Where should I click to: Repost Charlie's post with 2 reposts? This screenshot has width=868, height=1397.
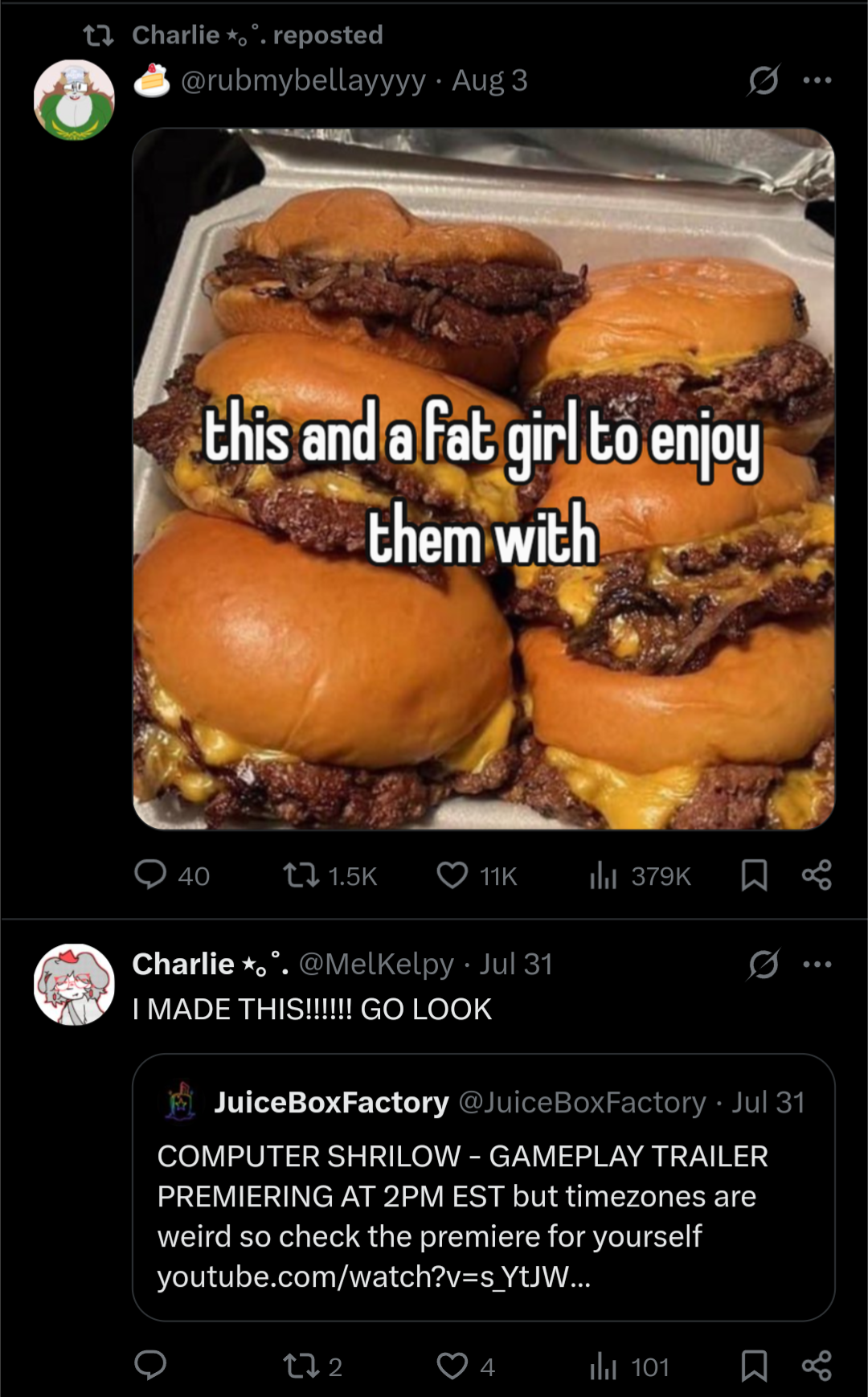click(301, 1365)
